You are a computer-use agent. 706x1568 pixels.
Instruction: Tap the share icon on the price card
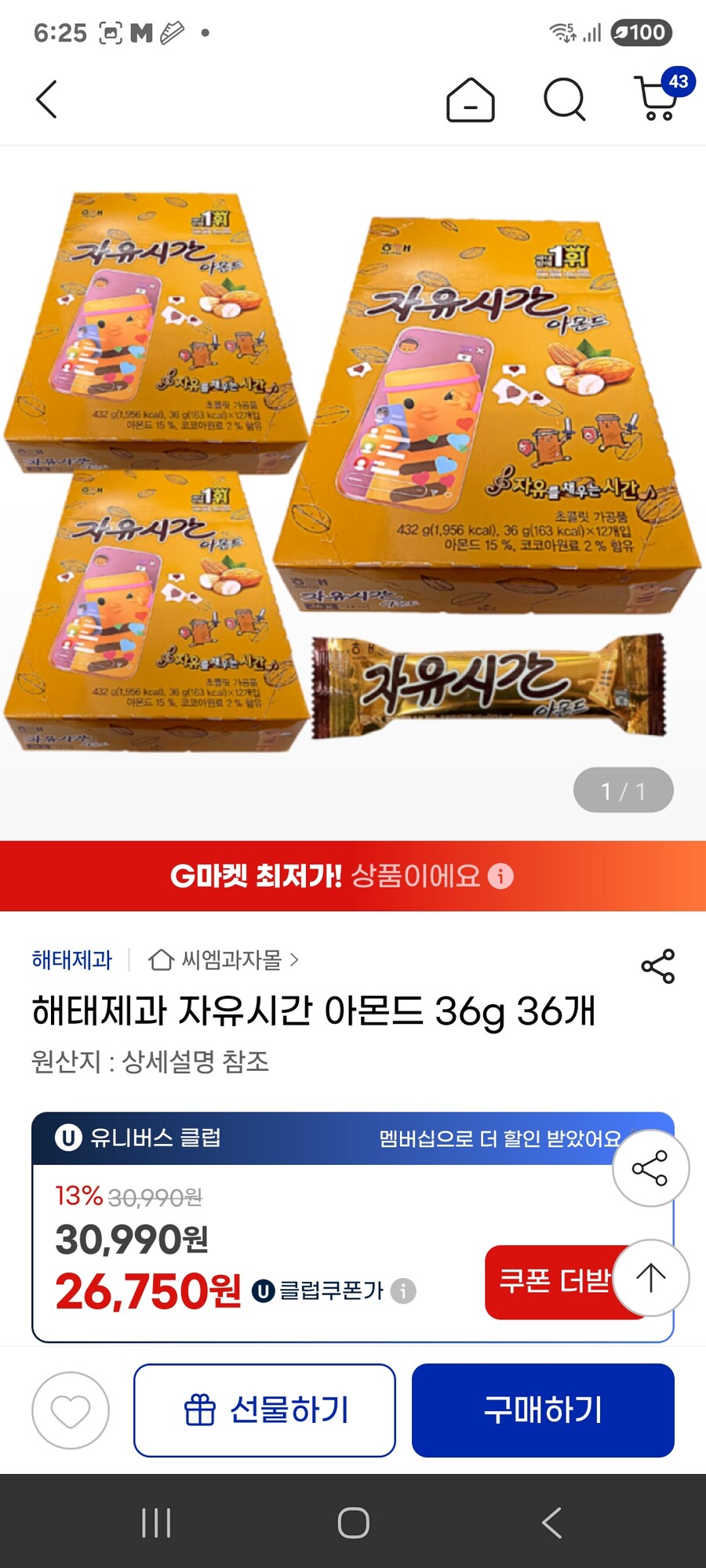(x=648, y=1168)
